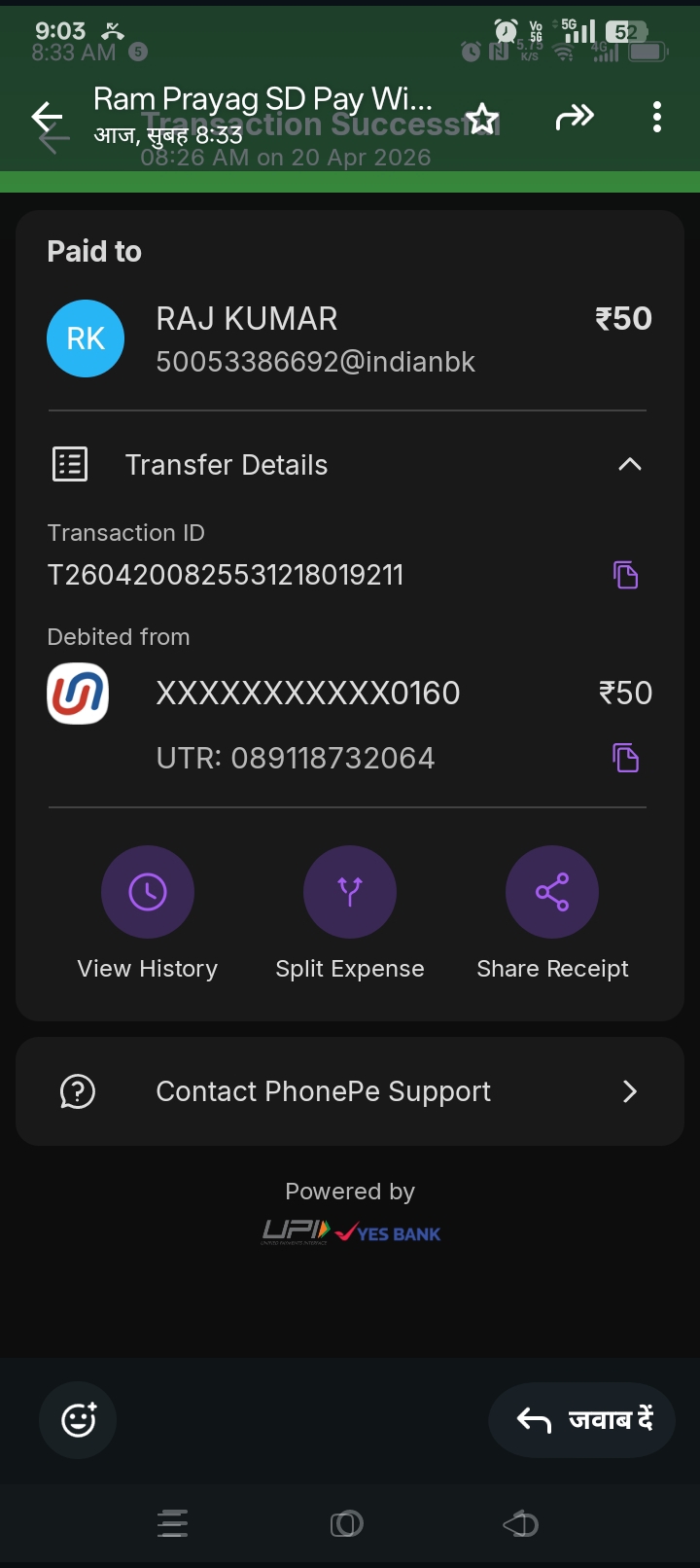Open recent apps from the navigation bar
The width and height of the screenshot is (700, 1568).
pos(172,1523)
